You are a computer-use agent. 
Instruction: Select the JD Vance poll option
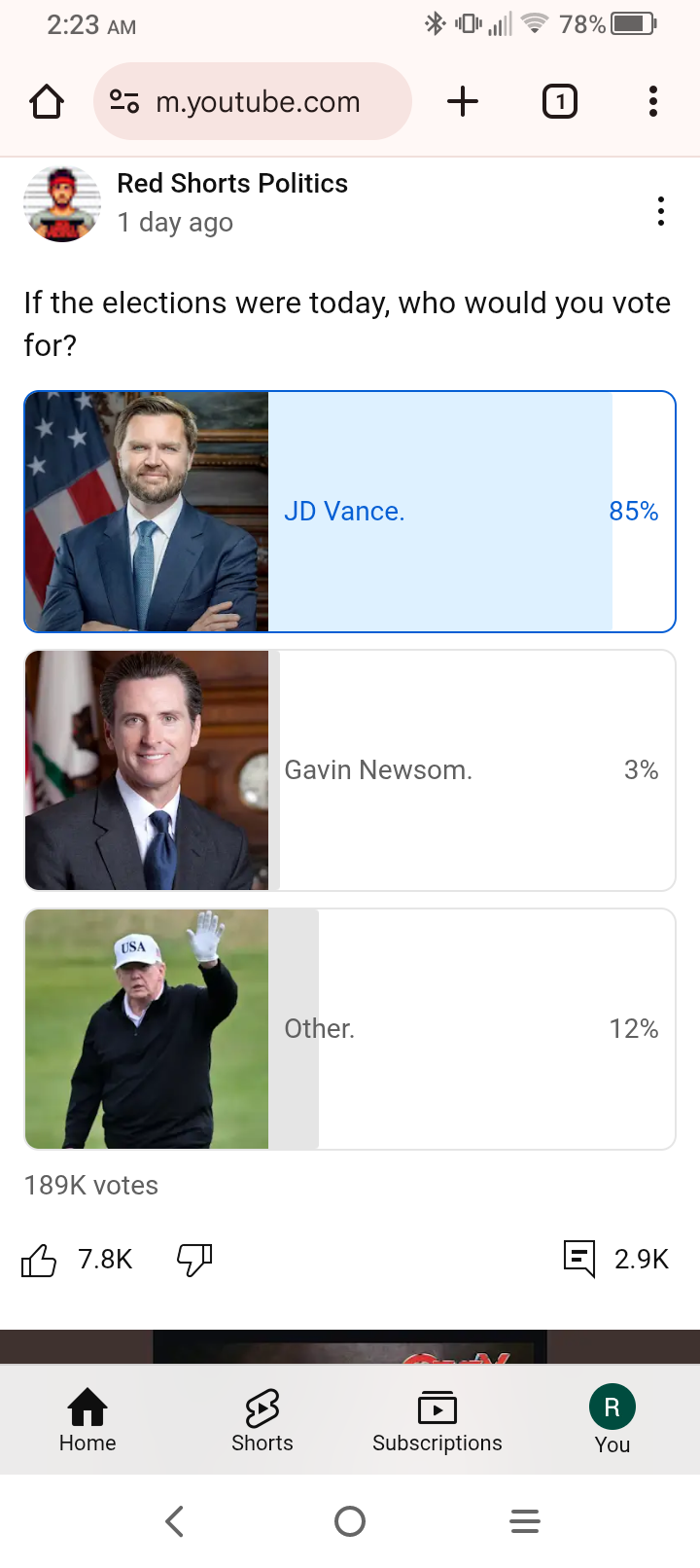pos(350,512)
